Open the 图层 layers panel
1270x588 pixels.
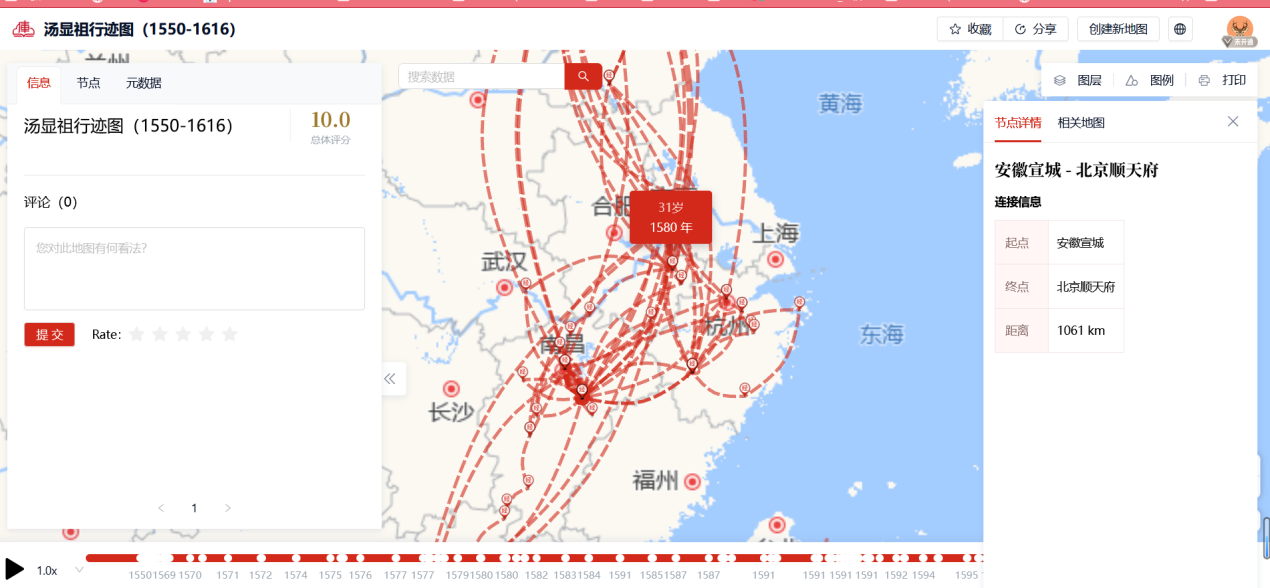(1078, 80)
